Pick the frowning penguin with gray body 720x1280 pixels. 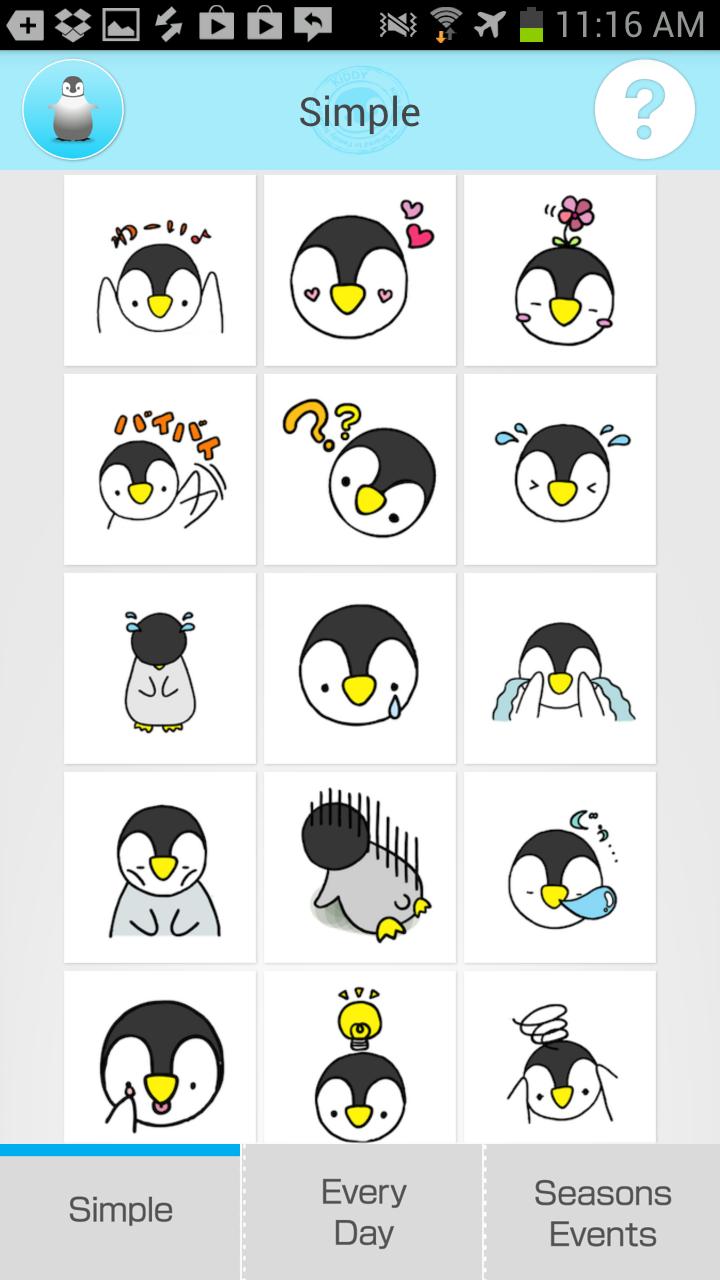coord(160,867)
